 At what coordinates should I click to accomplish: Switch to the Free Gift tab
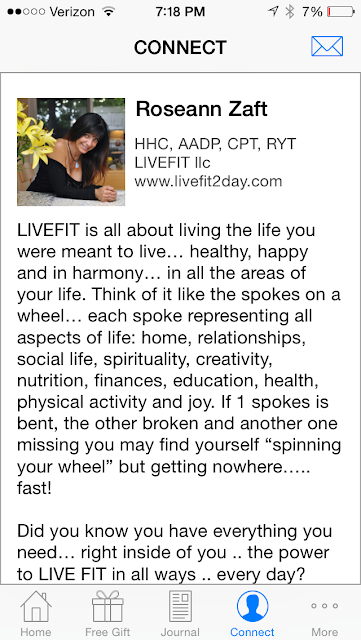click(107, 613)
